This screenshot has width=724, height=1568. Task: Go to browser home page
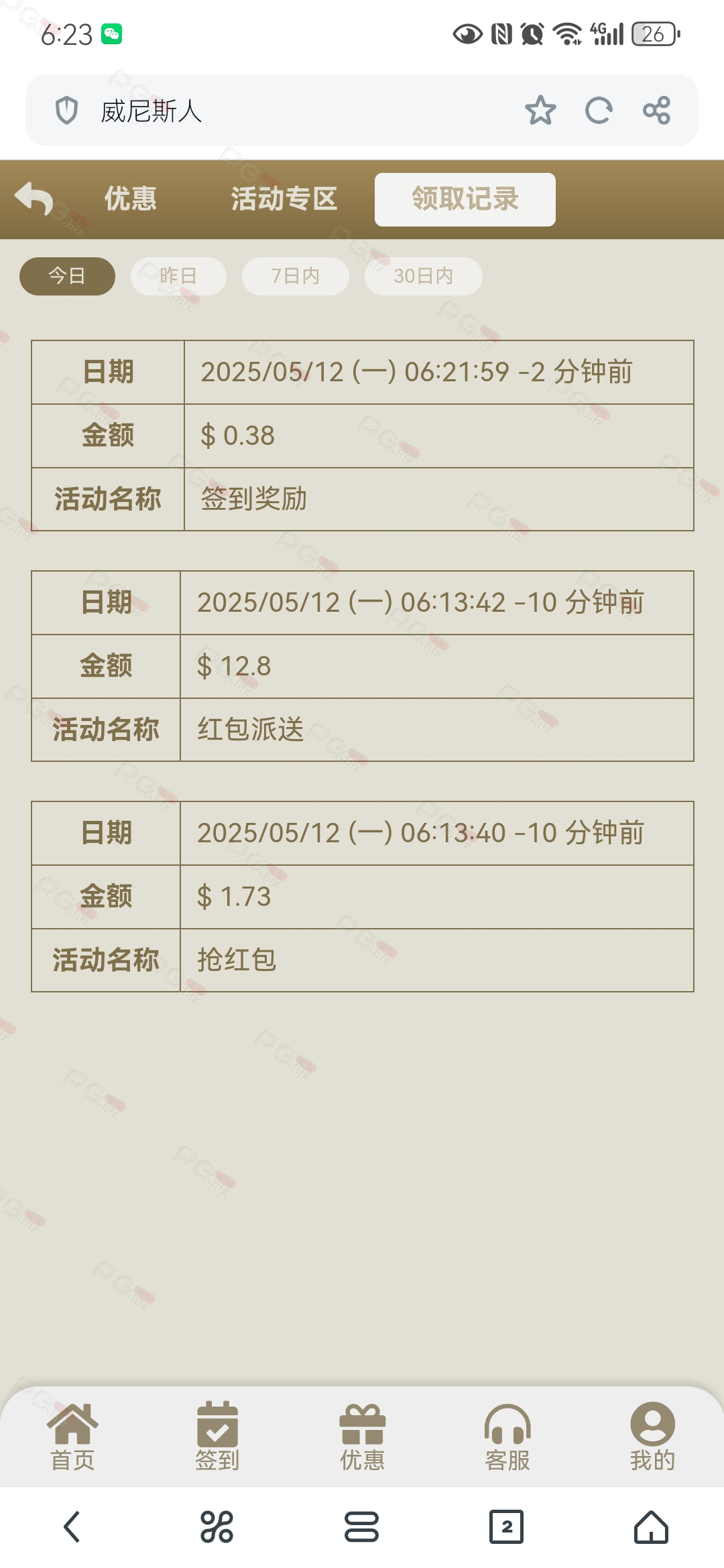tap(651, 1527)
